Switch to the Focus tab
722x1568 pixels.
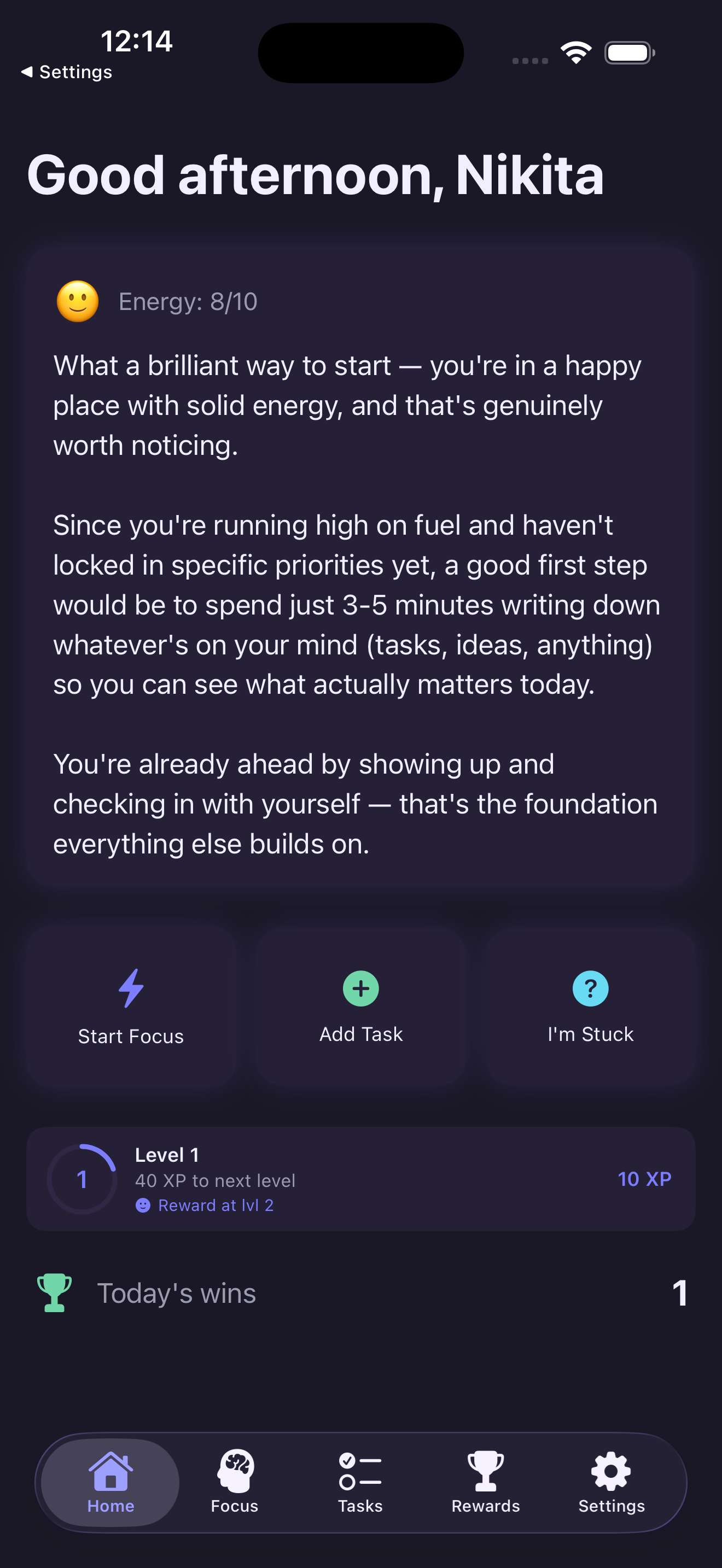tap(234, 1482)
